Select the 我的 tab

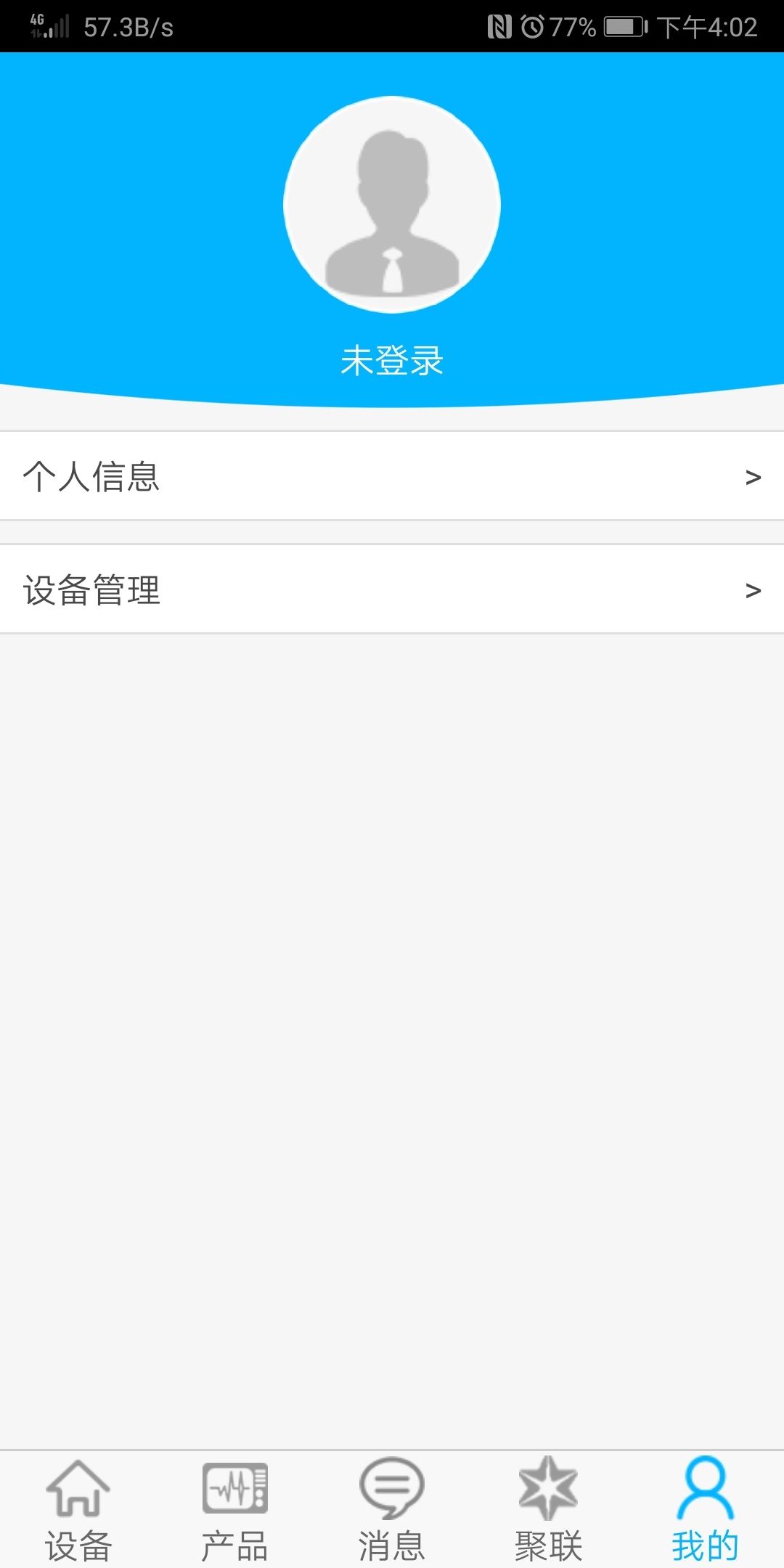[706, 1510]
